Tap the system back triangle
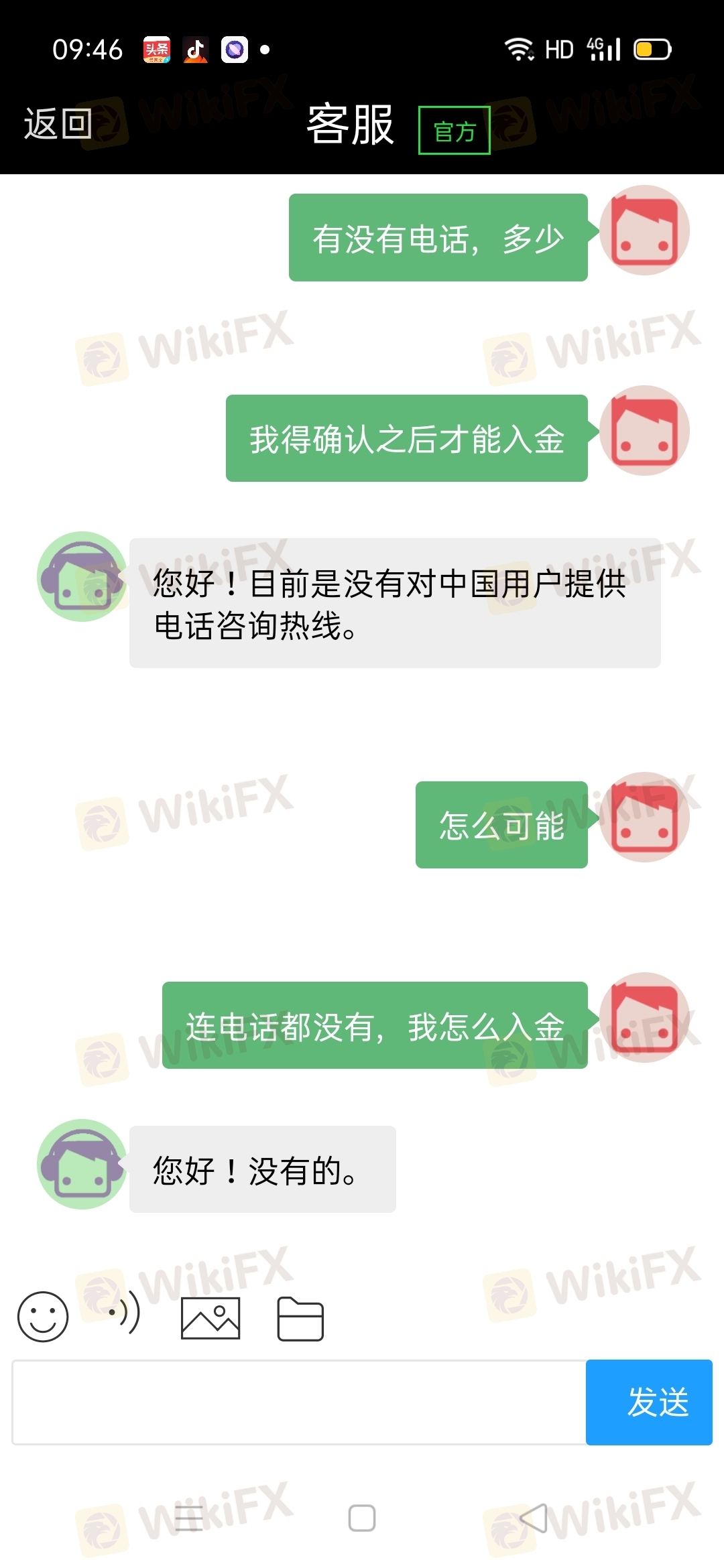Viewport: 724px width, 1568px height. coord(534,1518)
